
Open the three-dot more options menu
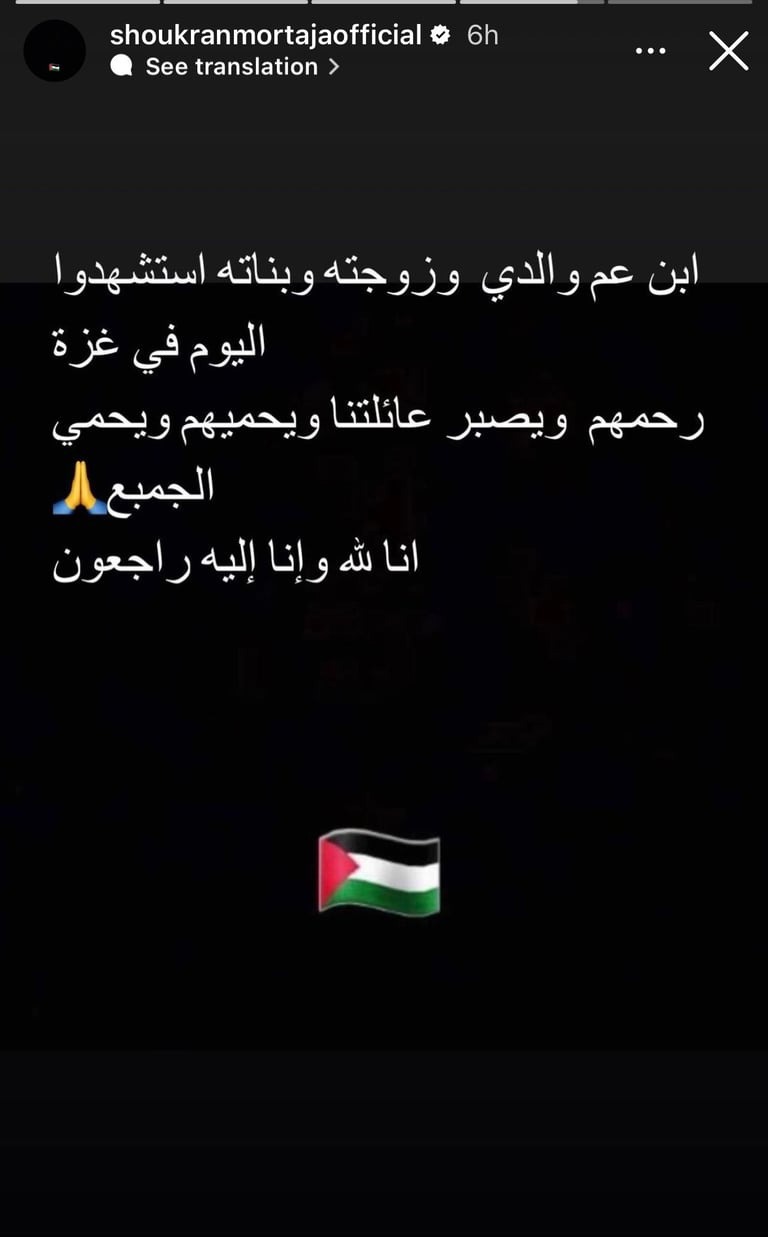coord(651,50)
